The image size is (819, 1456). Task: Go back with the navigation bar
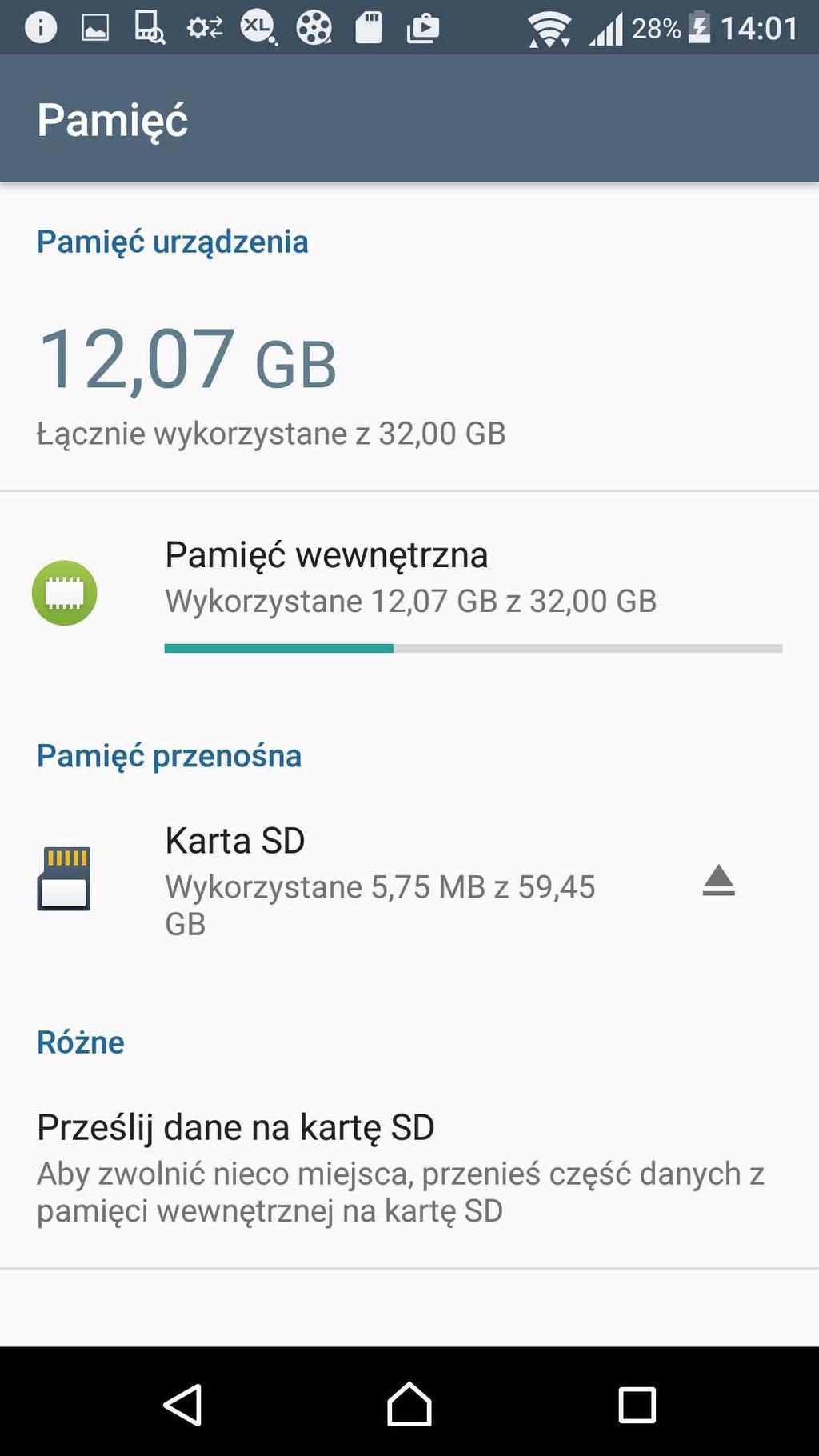click(x=182, y=1405)
